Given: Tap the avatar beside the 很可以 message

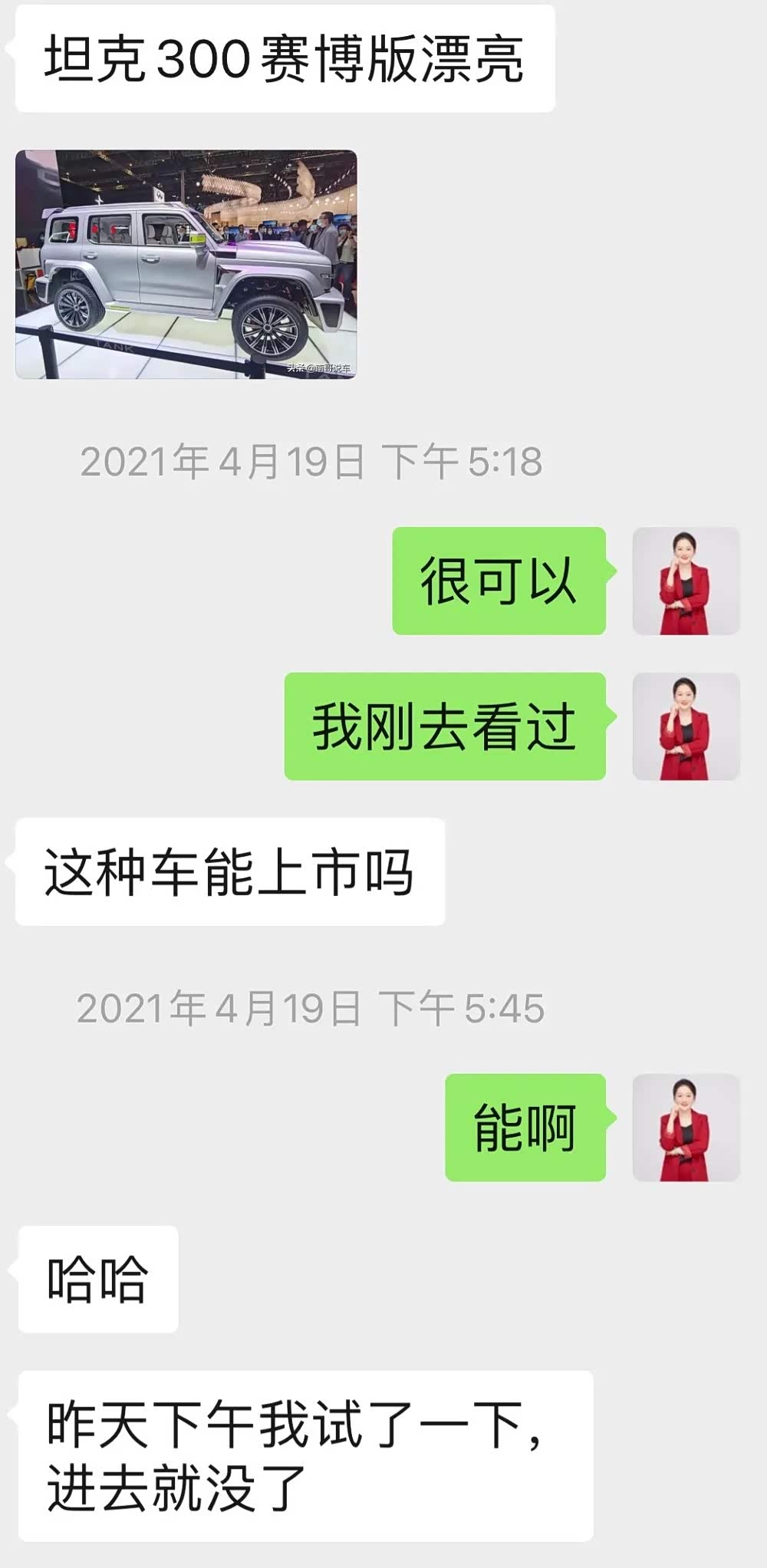Looking at the screenshot, I should [x=686, y=581].
